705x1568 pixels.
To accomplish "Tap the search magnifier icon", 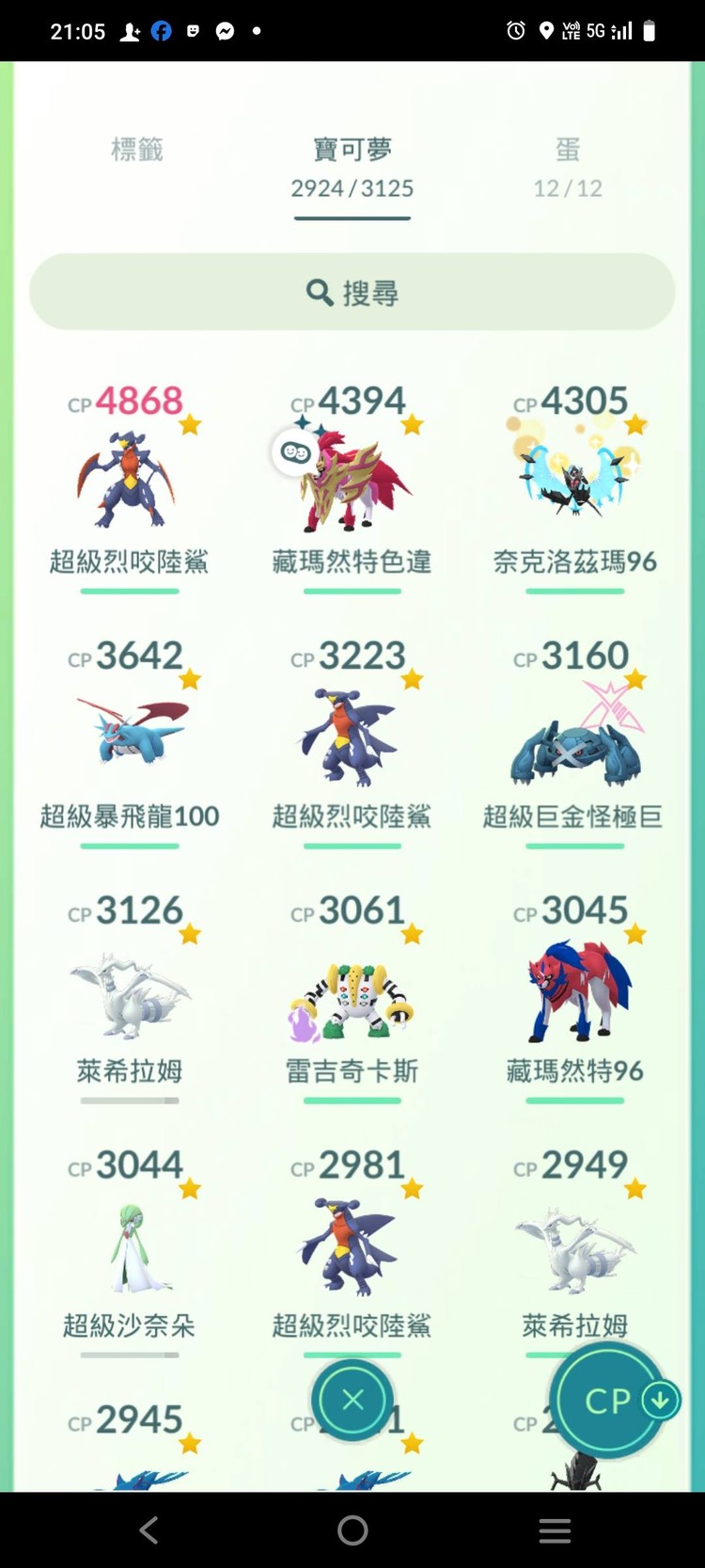I will pyautogui.click(x=319, y=293).
